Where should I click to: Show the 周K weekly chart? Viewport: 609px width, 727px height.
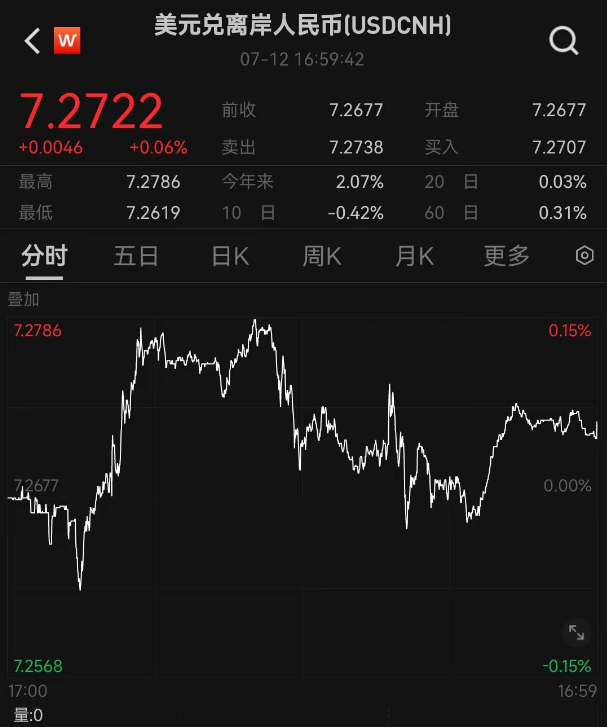pos(322,256)
